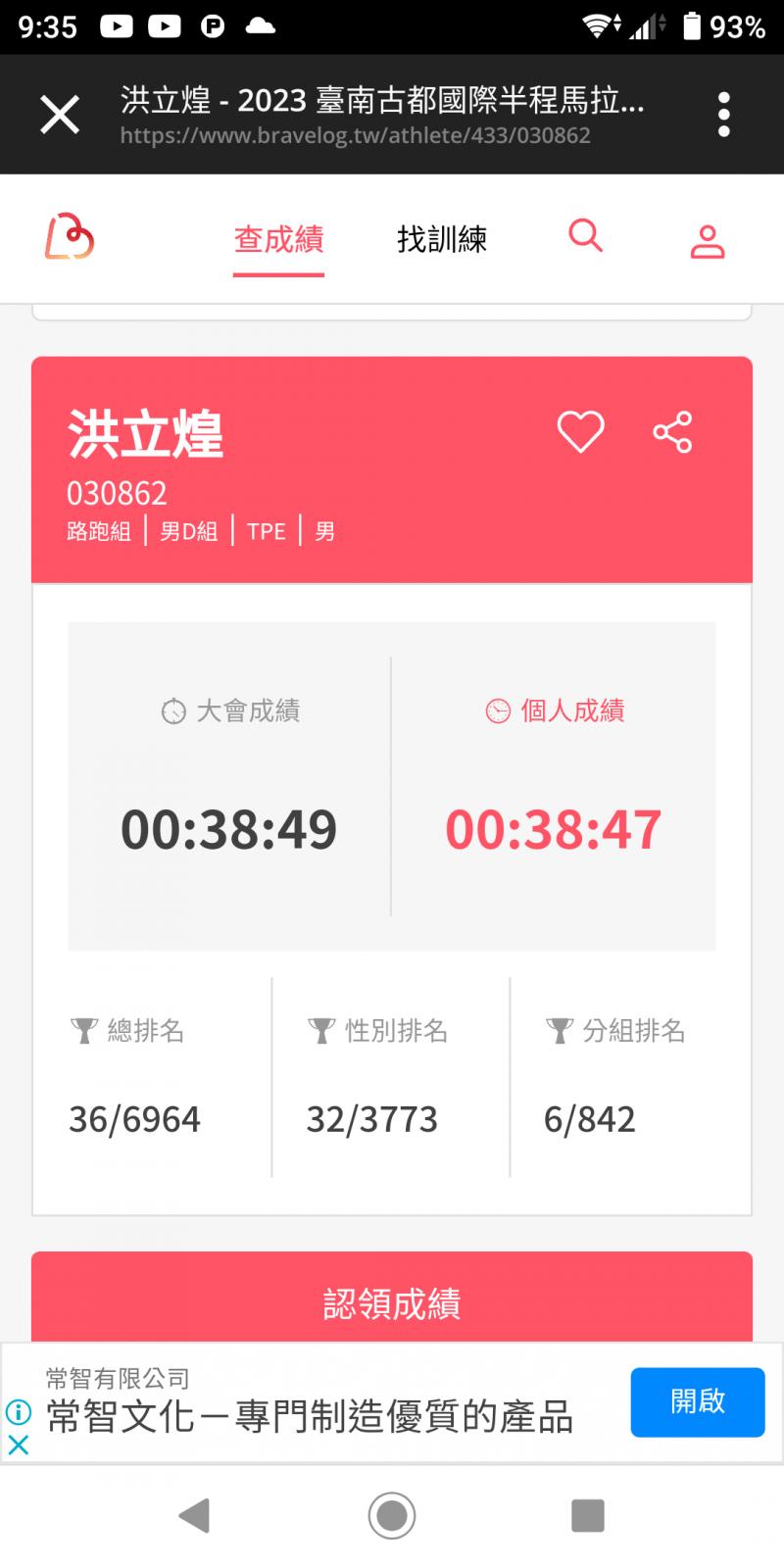Share 洪立煌's race result
The height and width of the screenshot is (1568, 784).
[672, 432]
